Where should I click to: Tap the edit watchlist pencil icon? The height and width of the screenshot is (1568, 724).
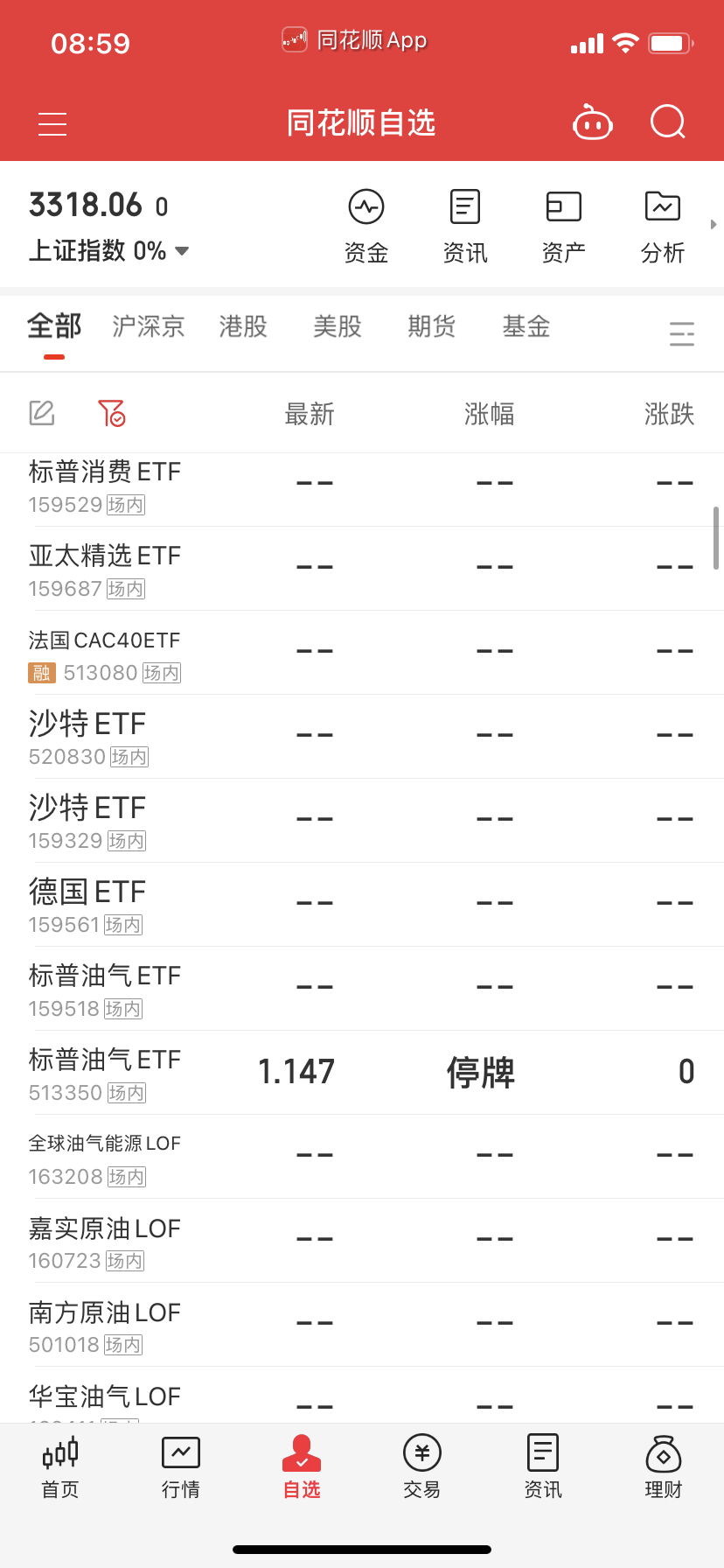tap(42, 413)
